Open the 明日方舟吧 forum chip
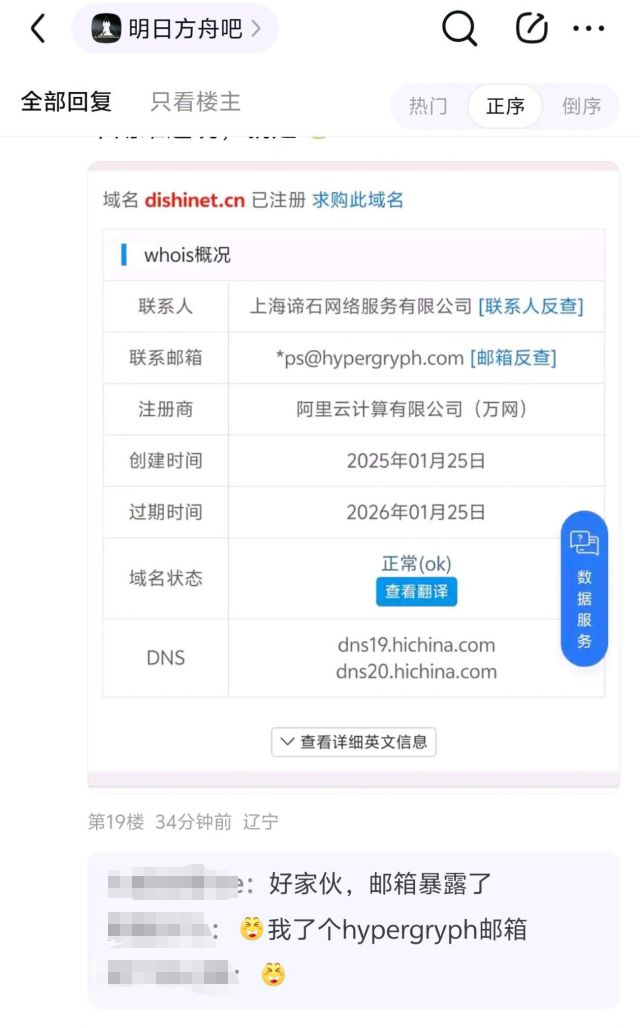This screenshot has height=1028, width=640. [174, 28]
